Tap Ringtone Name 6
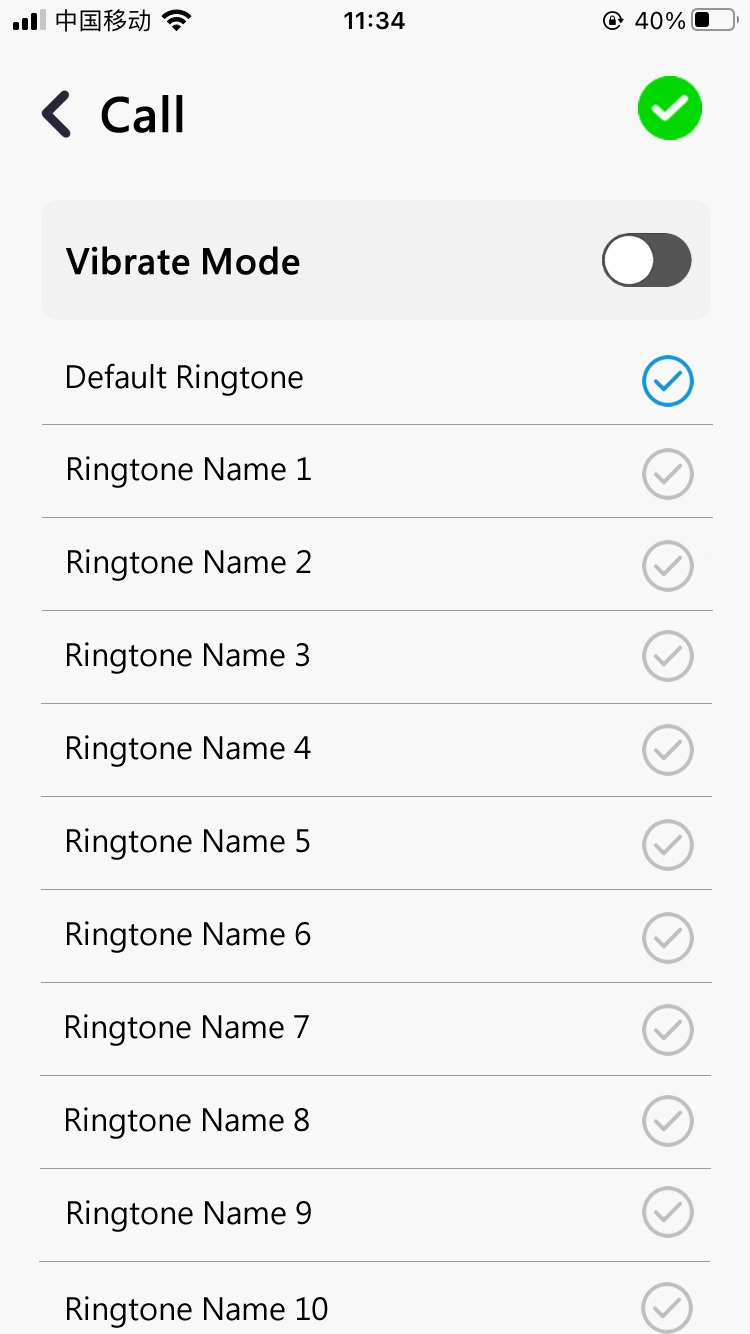The image size is (750, 1334). coord(376,936)
